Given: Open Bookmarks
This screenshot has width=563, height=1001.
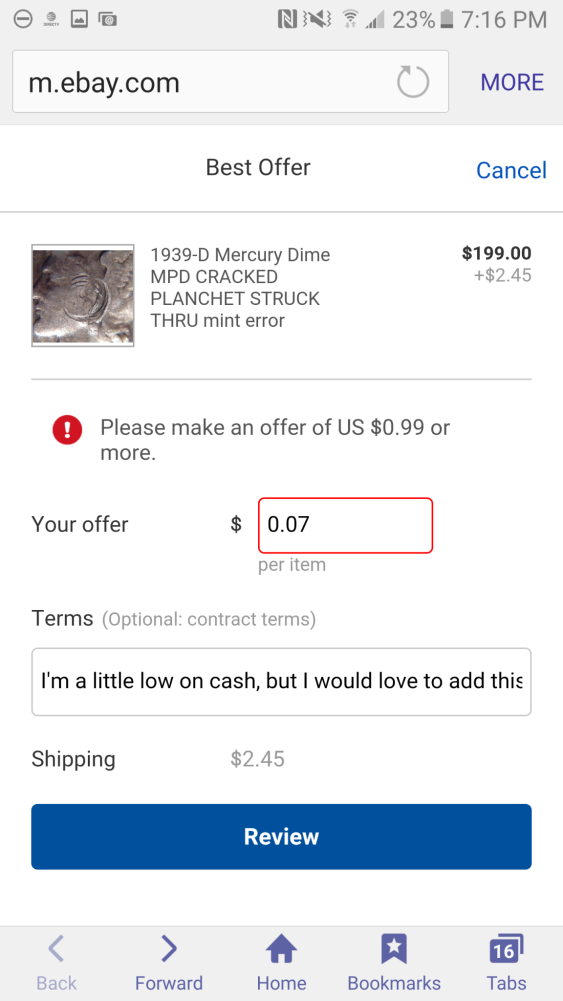Looking at the screenshot, I should point(394,962).
